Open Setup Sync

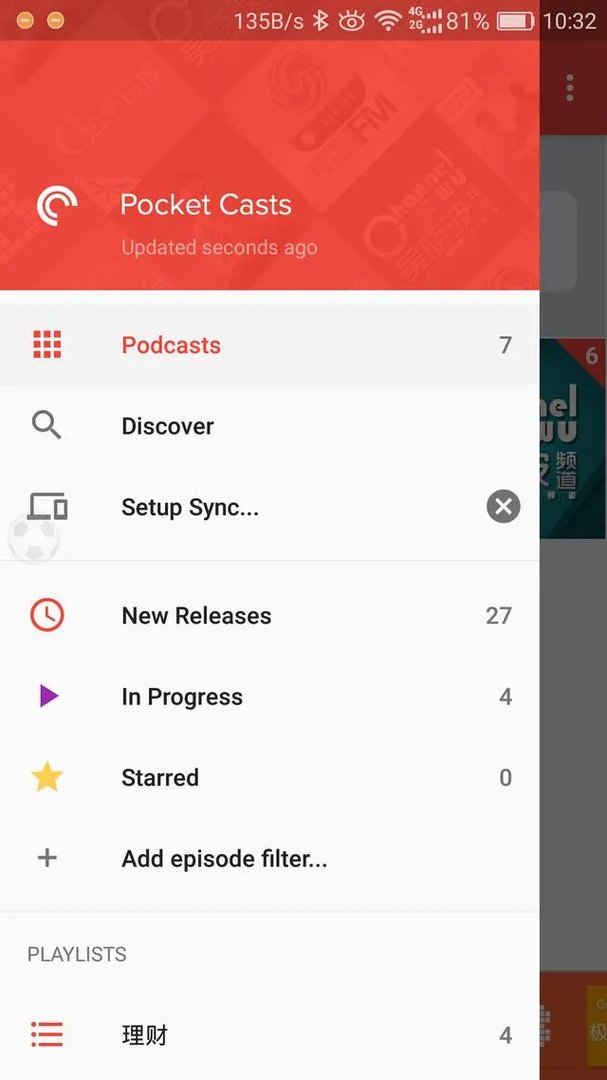coord(190,507)
